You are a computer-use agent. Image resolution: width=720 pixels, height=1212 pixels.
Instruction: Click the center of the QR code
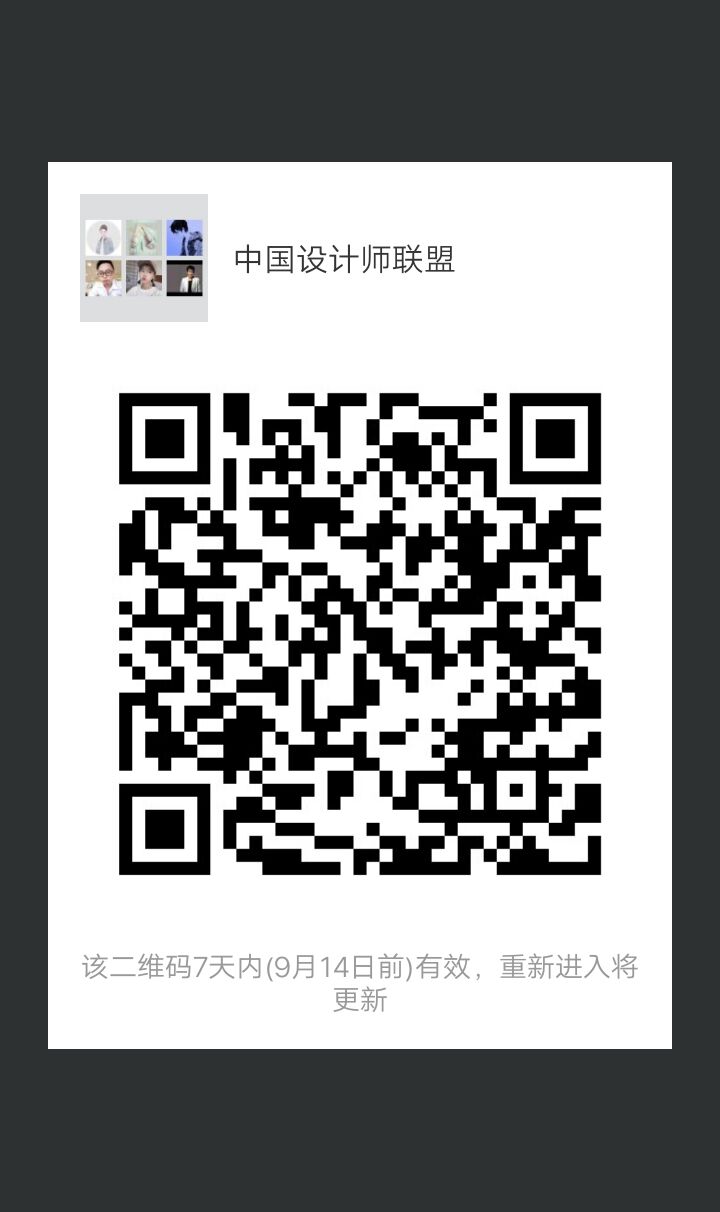(x=360, y=636)
